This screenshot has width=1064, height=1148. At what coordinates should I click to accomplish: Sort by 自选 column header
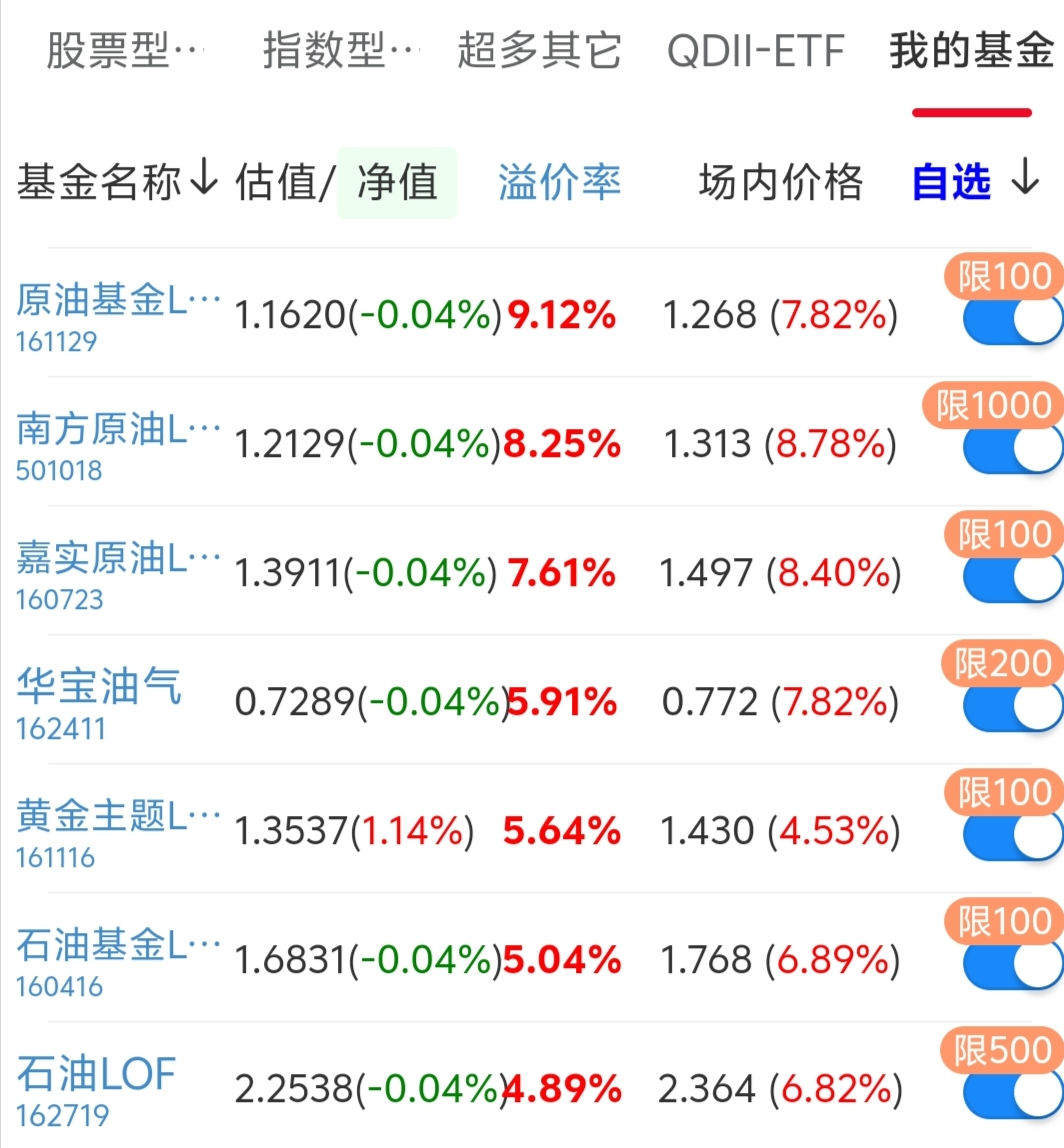976,180
